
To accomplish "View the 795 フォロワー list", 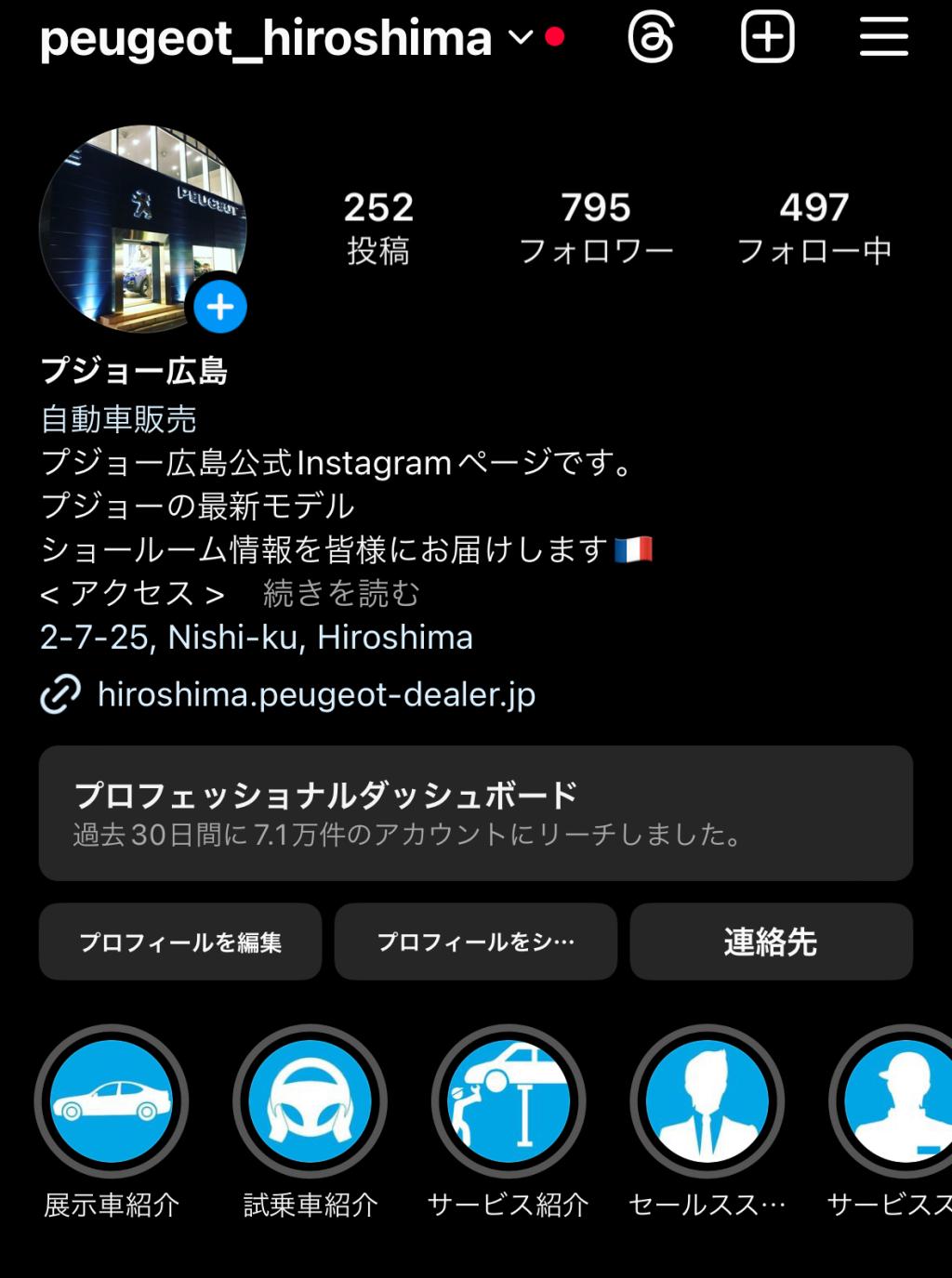I will point(596,223).
